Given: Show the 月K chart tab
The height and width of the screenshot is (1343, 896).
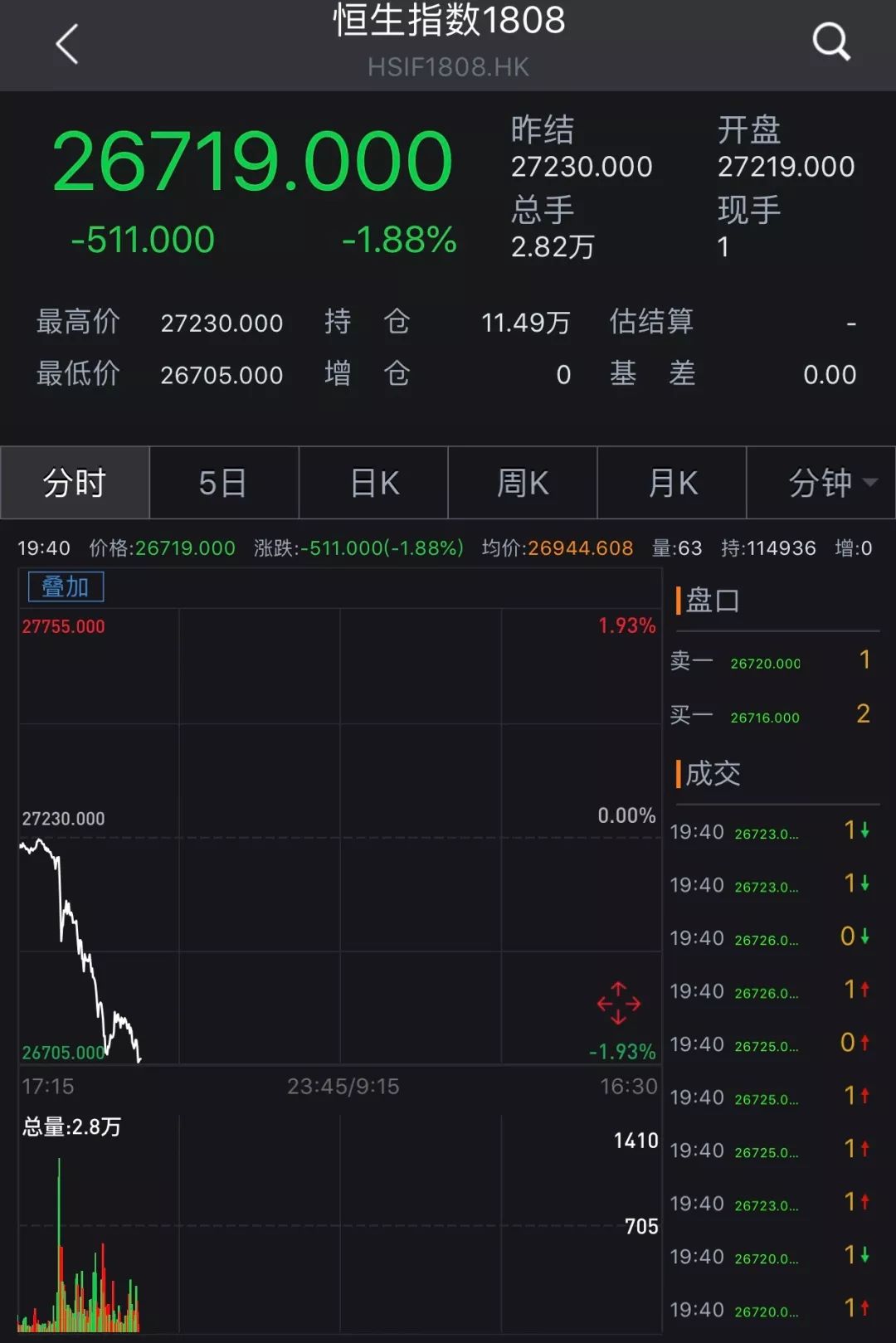Looking at the screenshot, I should coord(672,483).
